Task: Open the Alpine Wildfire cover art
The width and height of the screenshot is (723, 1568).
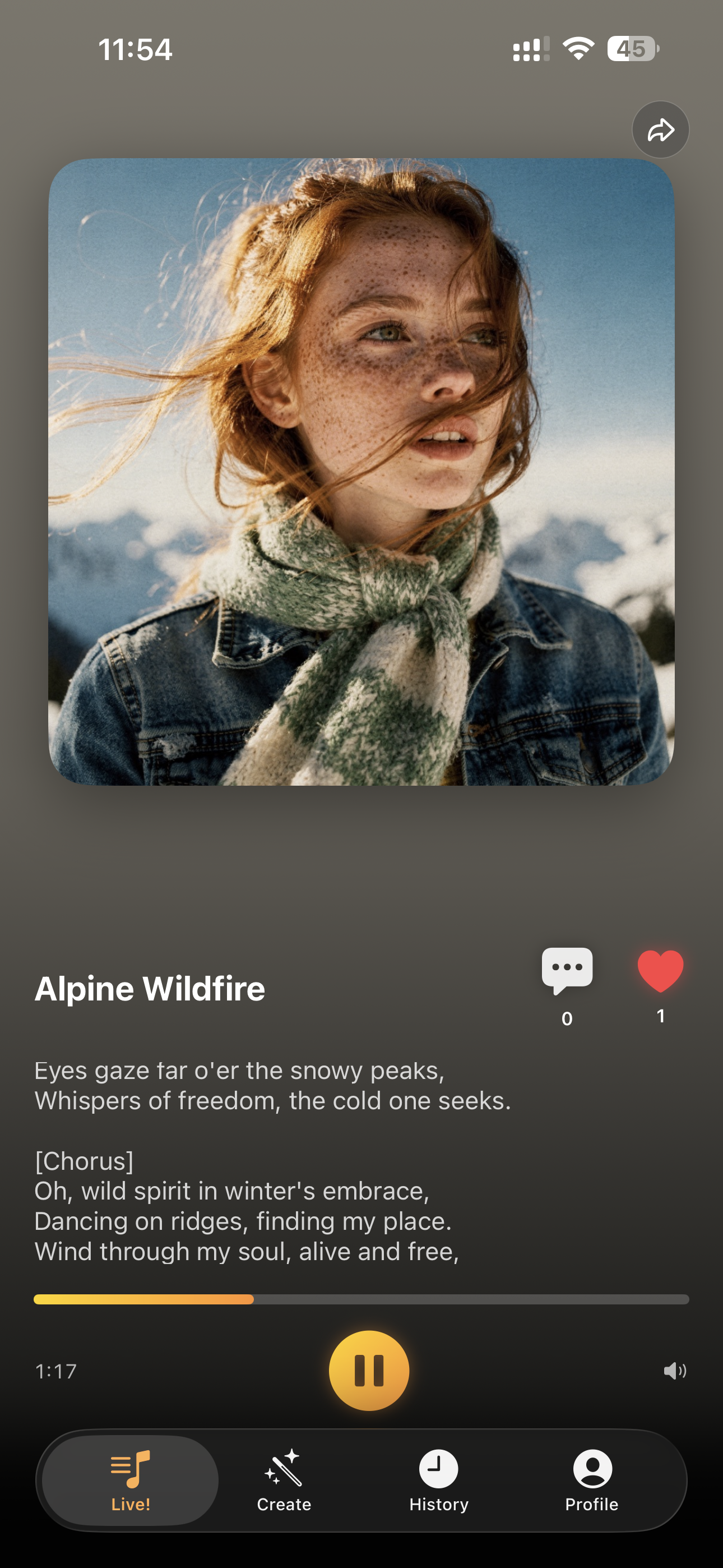Action: click(361, 472)
